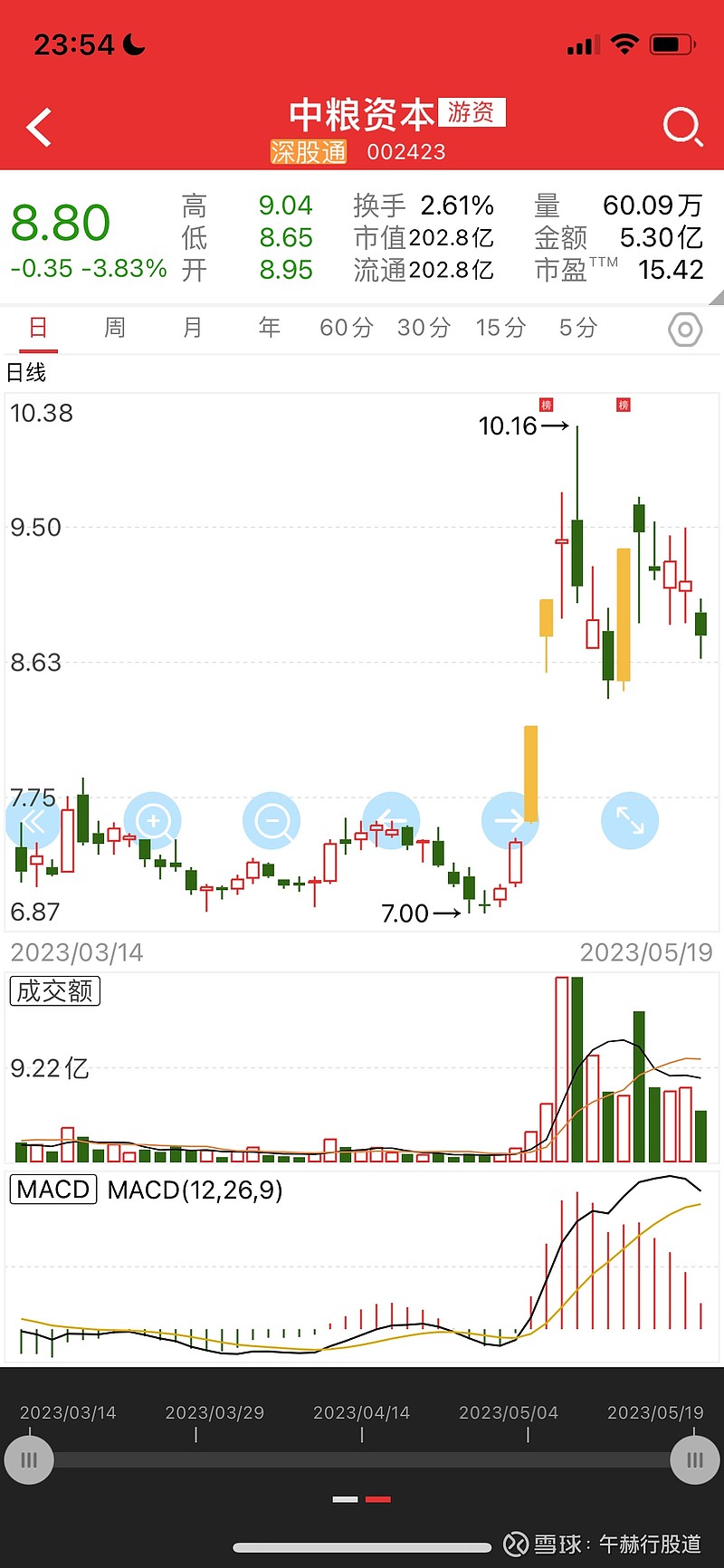
Task: Select the 15分 chart tab
Action: click(500, 328)
